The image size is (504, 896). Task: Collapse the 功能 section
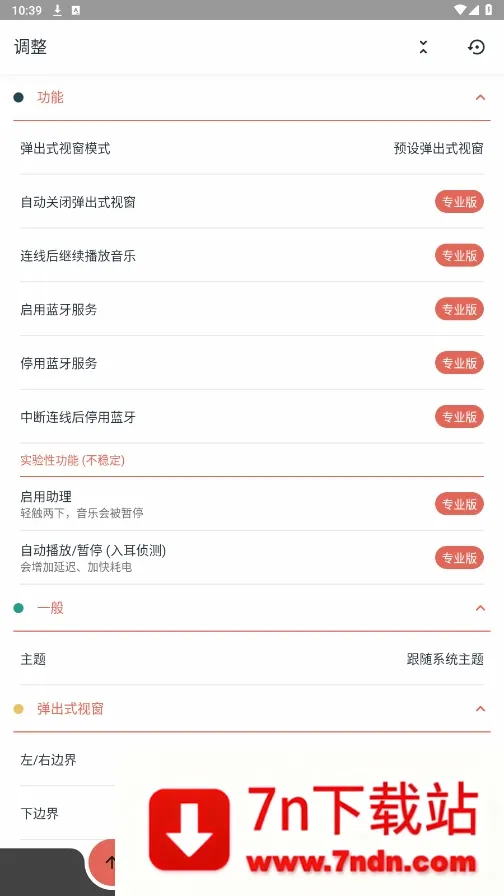point(480,97)
